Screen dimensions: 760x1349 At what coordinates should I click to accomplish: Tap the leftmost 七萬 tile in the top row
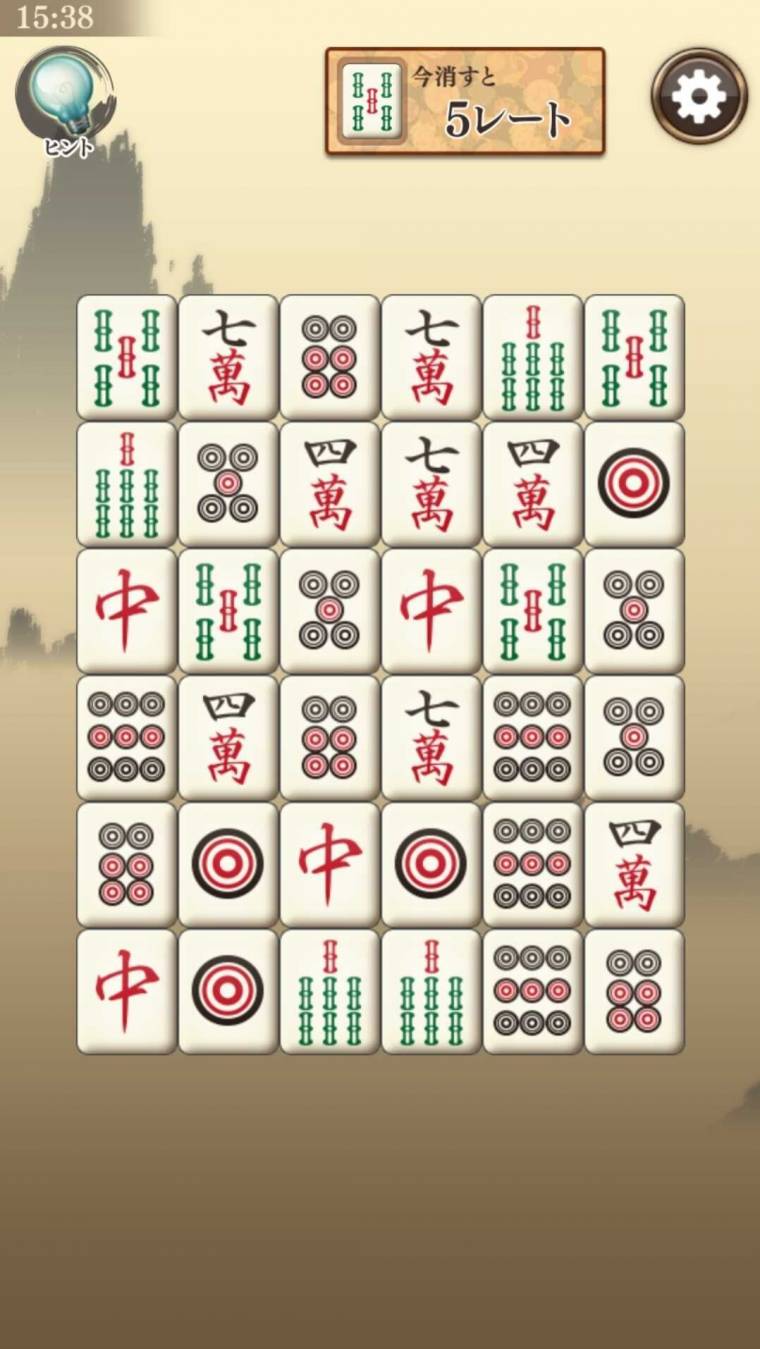(226, 357)
